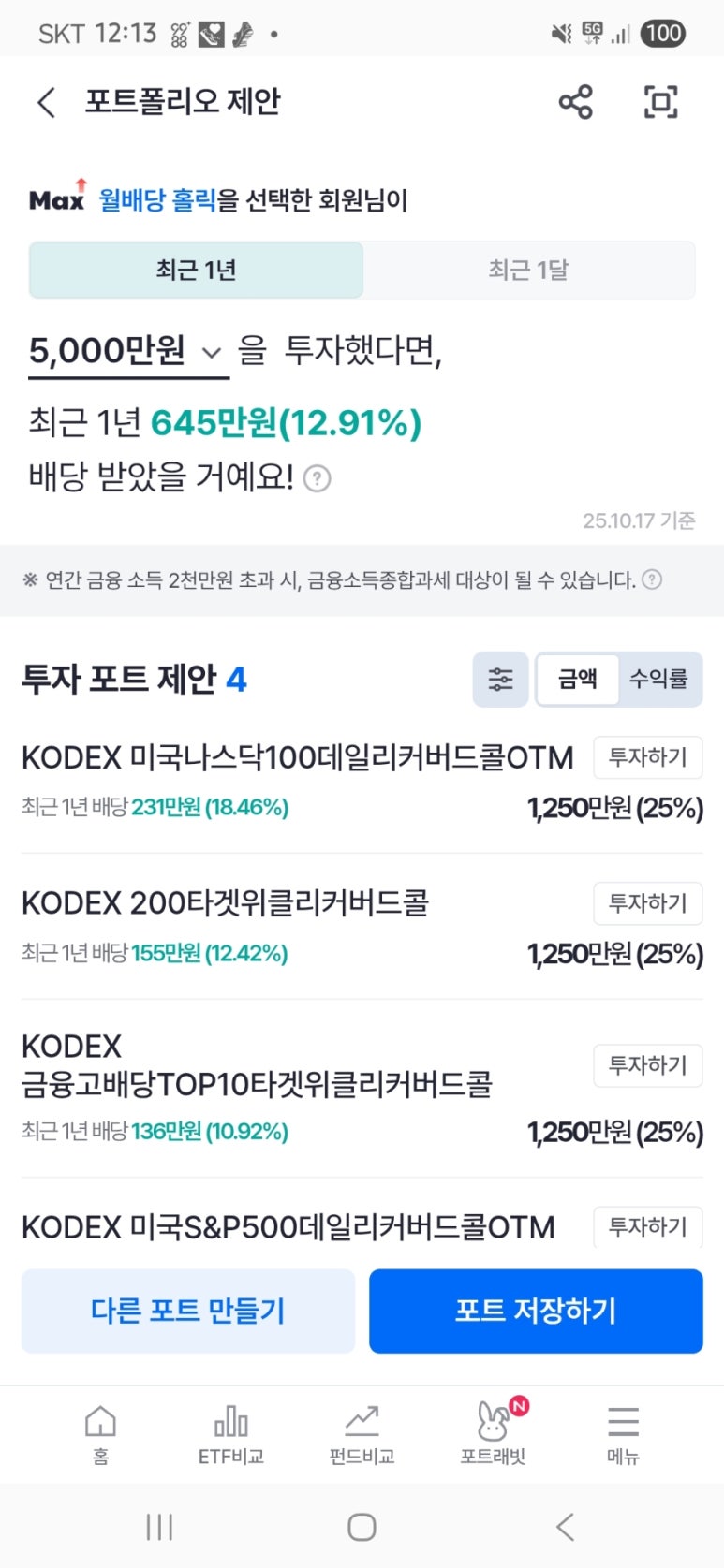Tap 다른 포트 만들기 button
This screenshot has width=724, height=1568.
coord(188,1311)
